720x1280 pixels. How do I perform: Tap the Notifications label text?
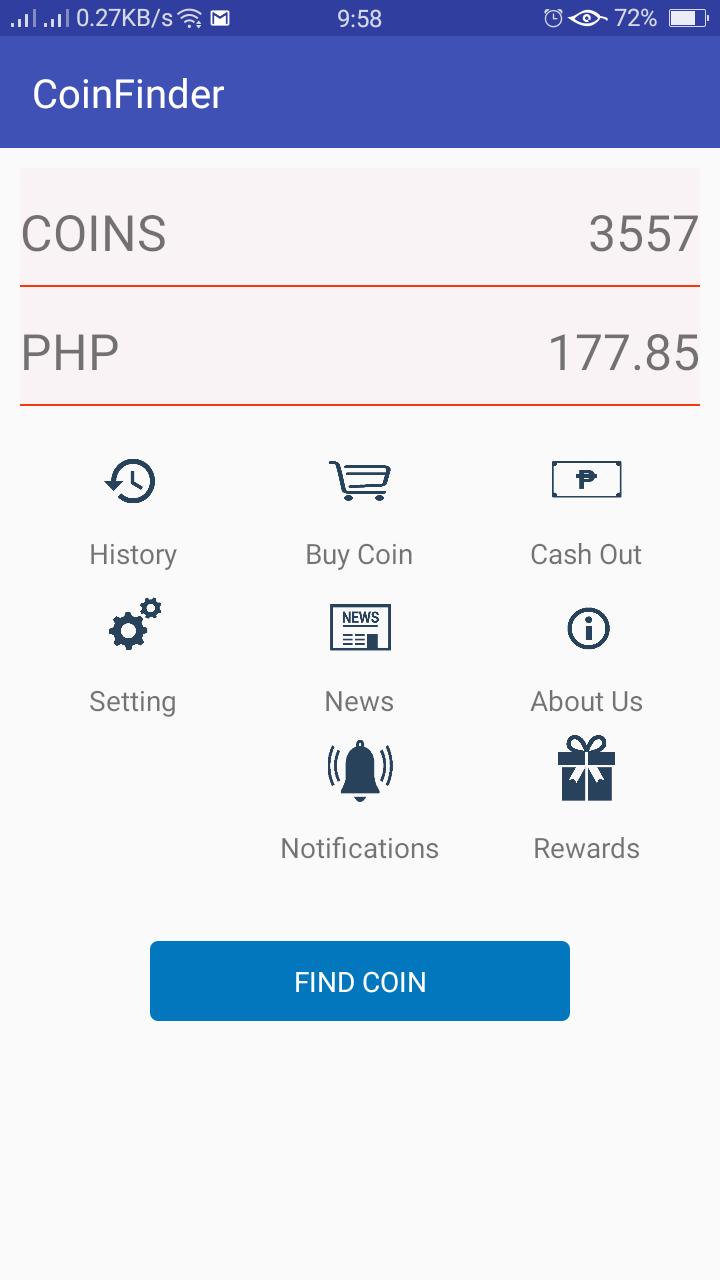359,848
